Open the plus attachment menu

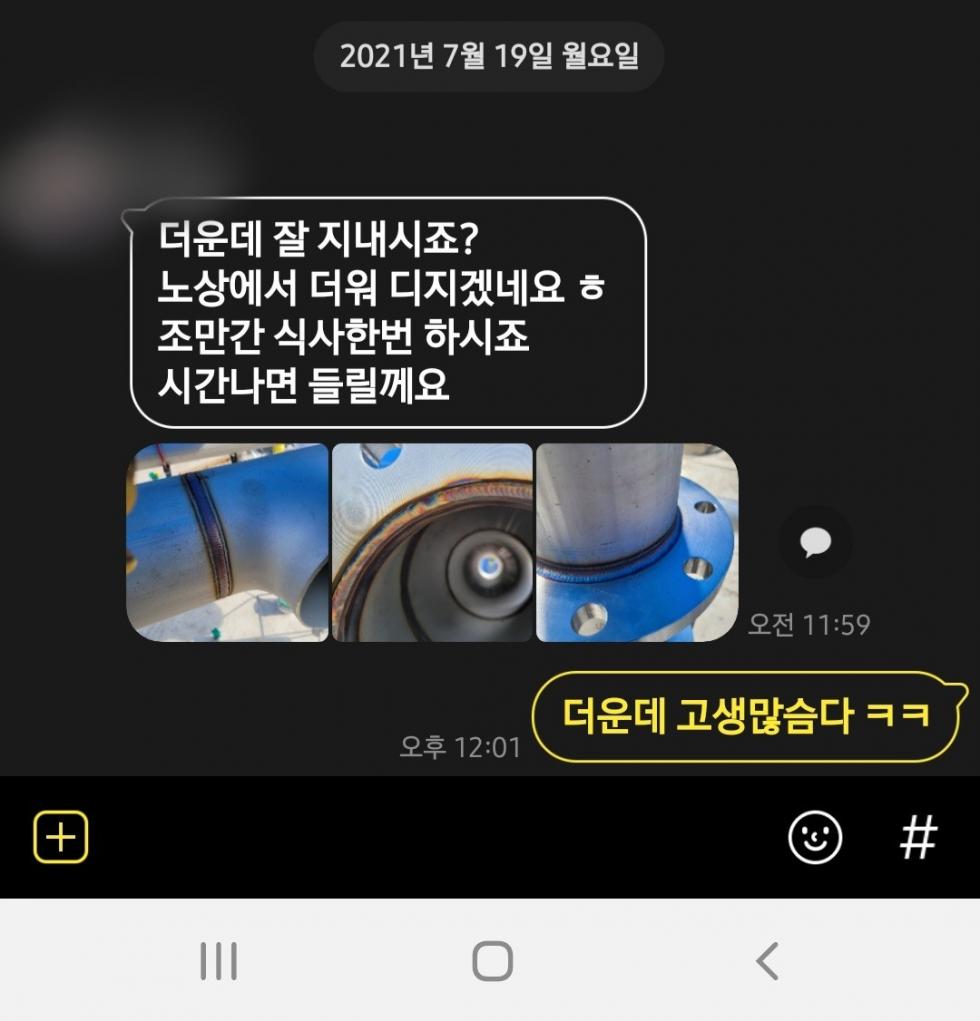tap(61, 836)
